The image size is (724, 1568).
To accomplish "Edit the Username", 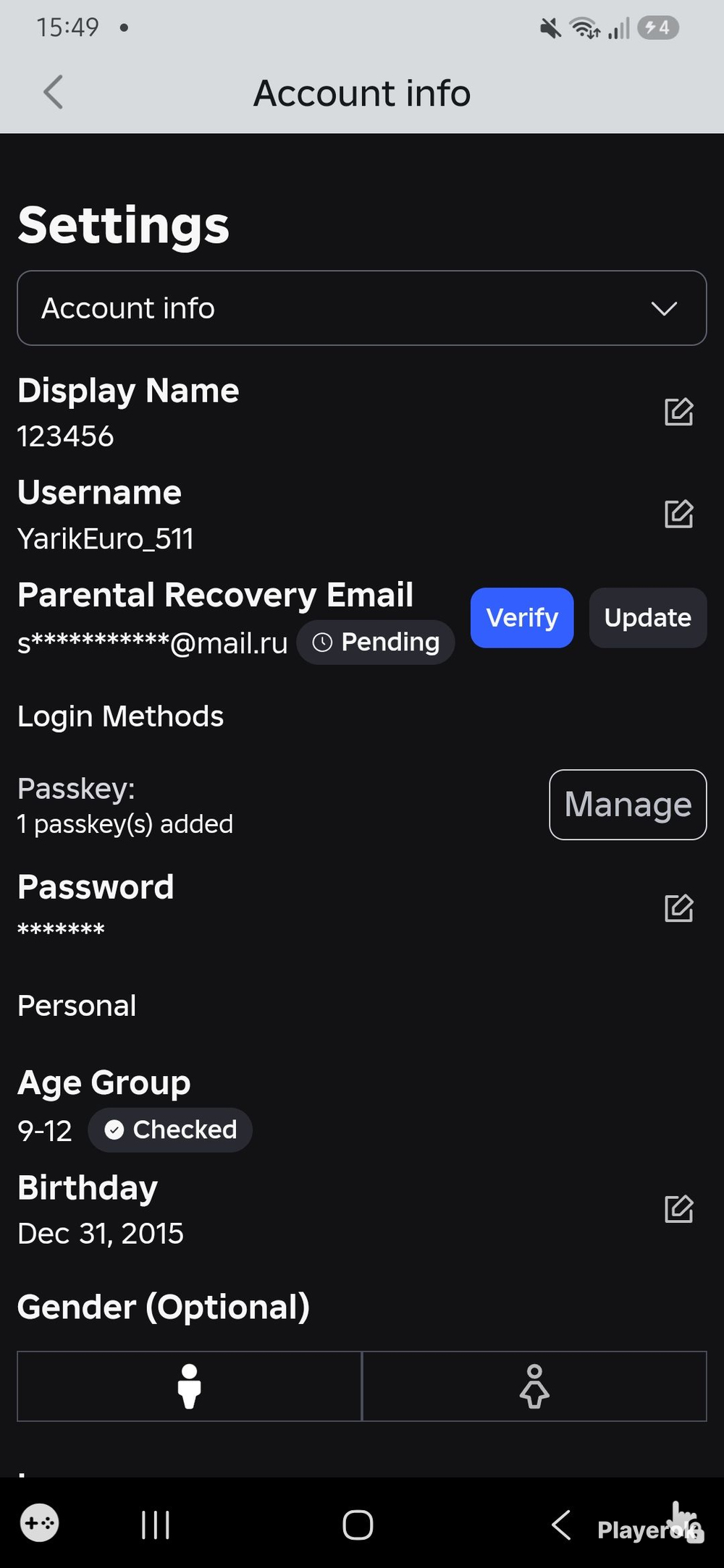I will [x=678, y=514].
